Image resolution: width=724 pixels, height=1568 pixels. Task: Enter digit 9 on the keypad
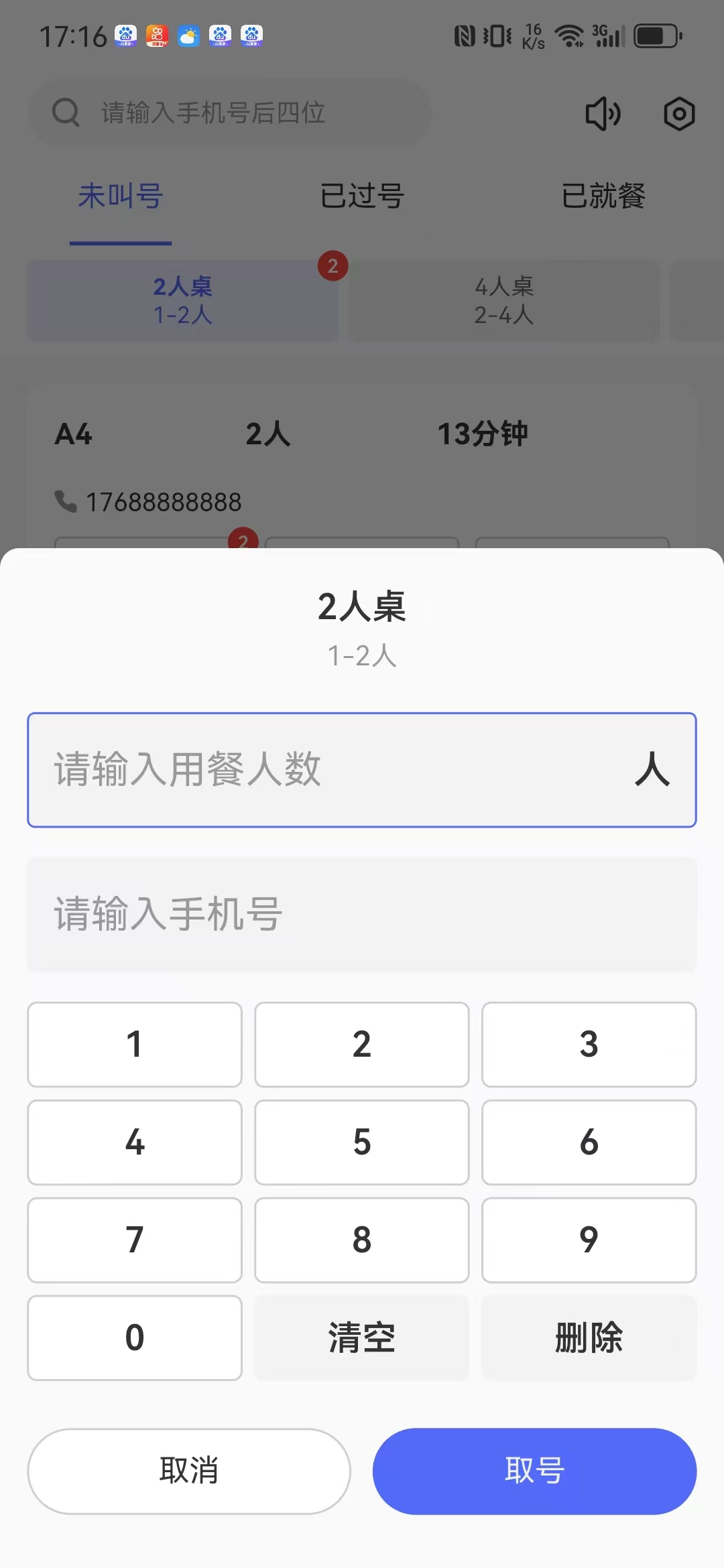(589, 1240)
